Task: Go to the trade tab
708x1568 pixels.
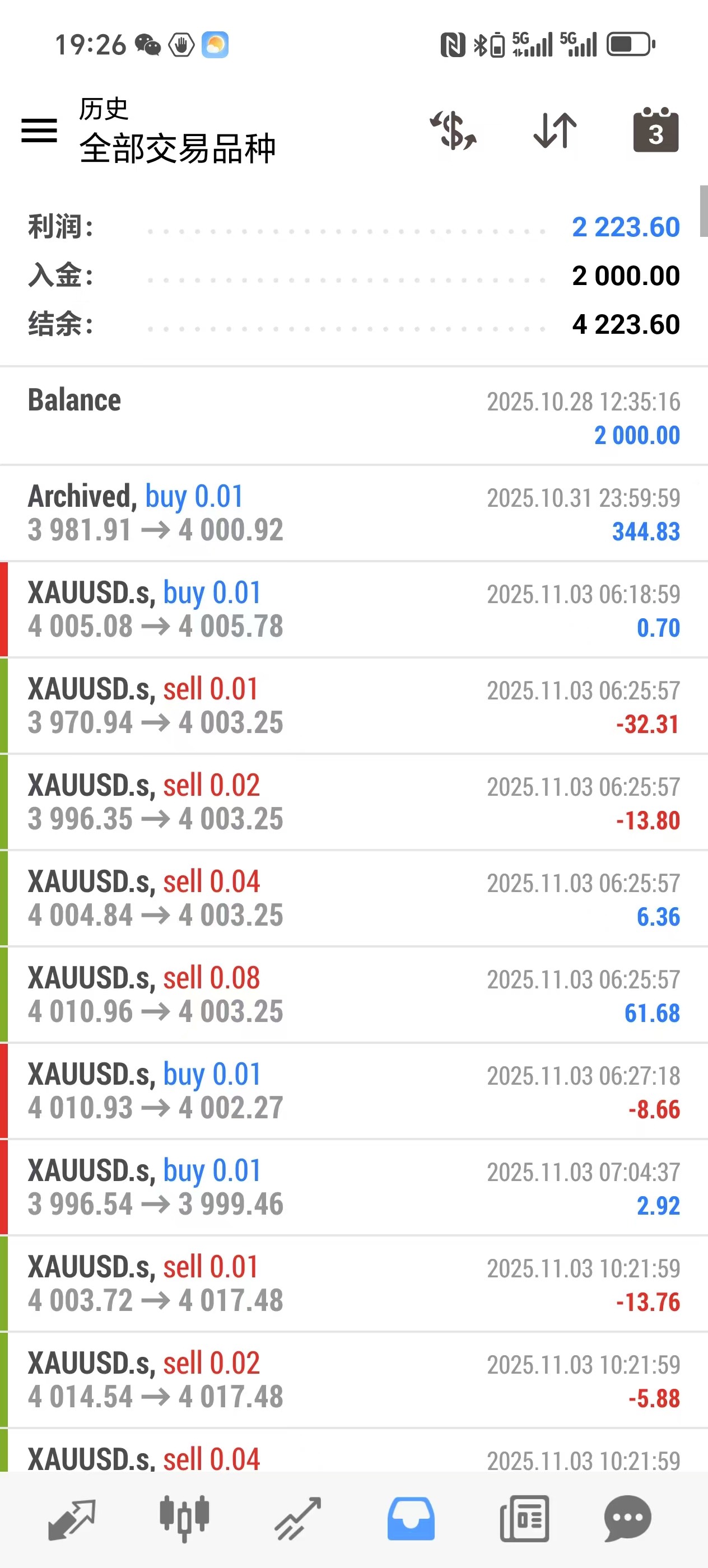Action: (297, 1519)
